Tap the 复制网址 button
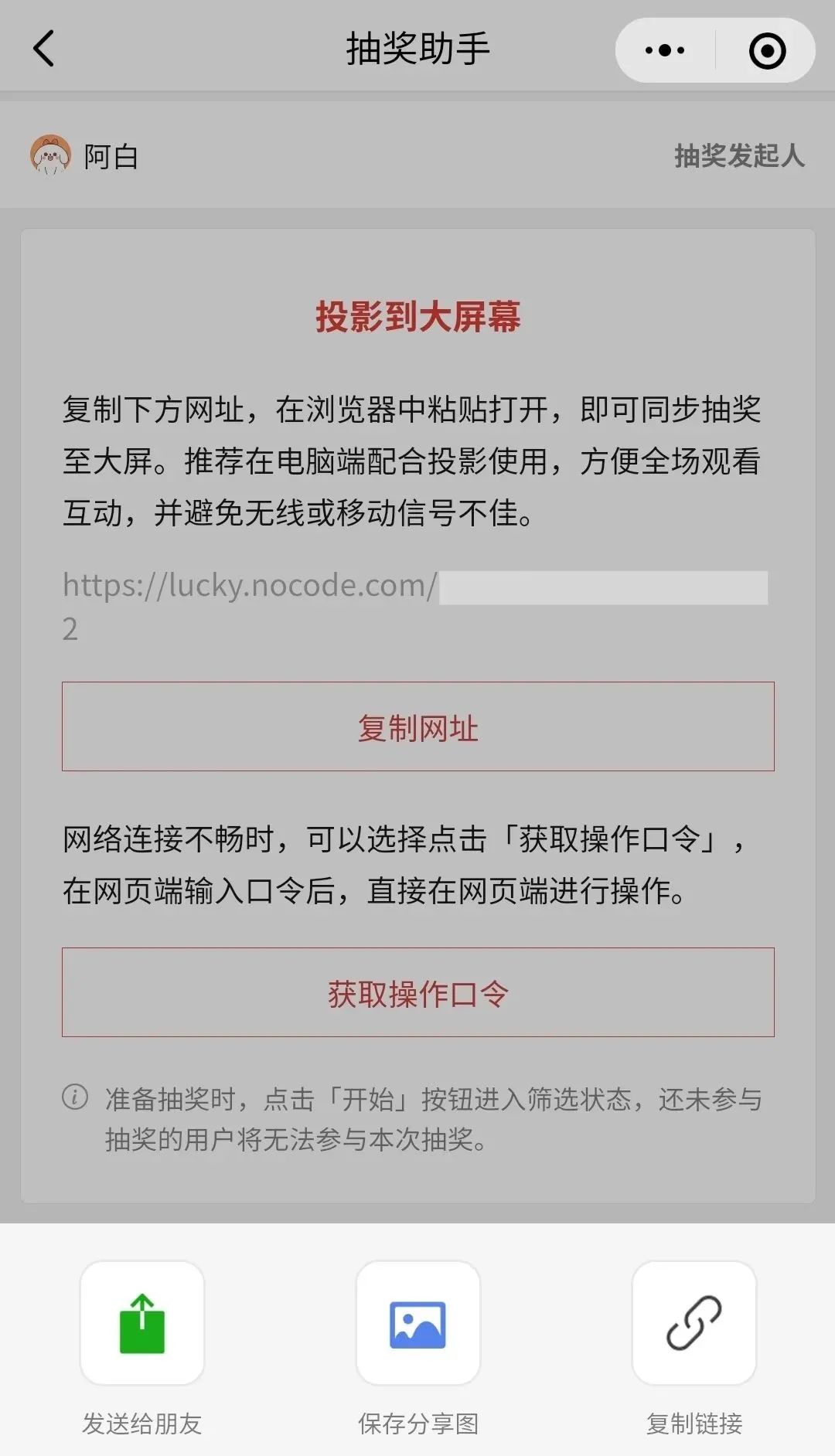 tap(417, 726)
